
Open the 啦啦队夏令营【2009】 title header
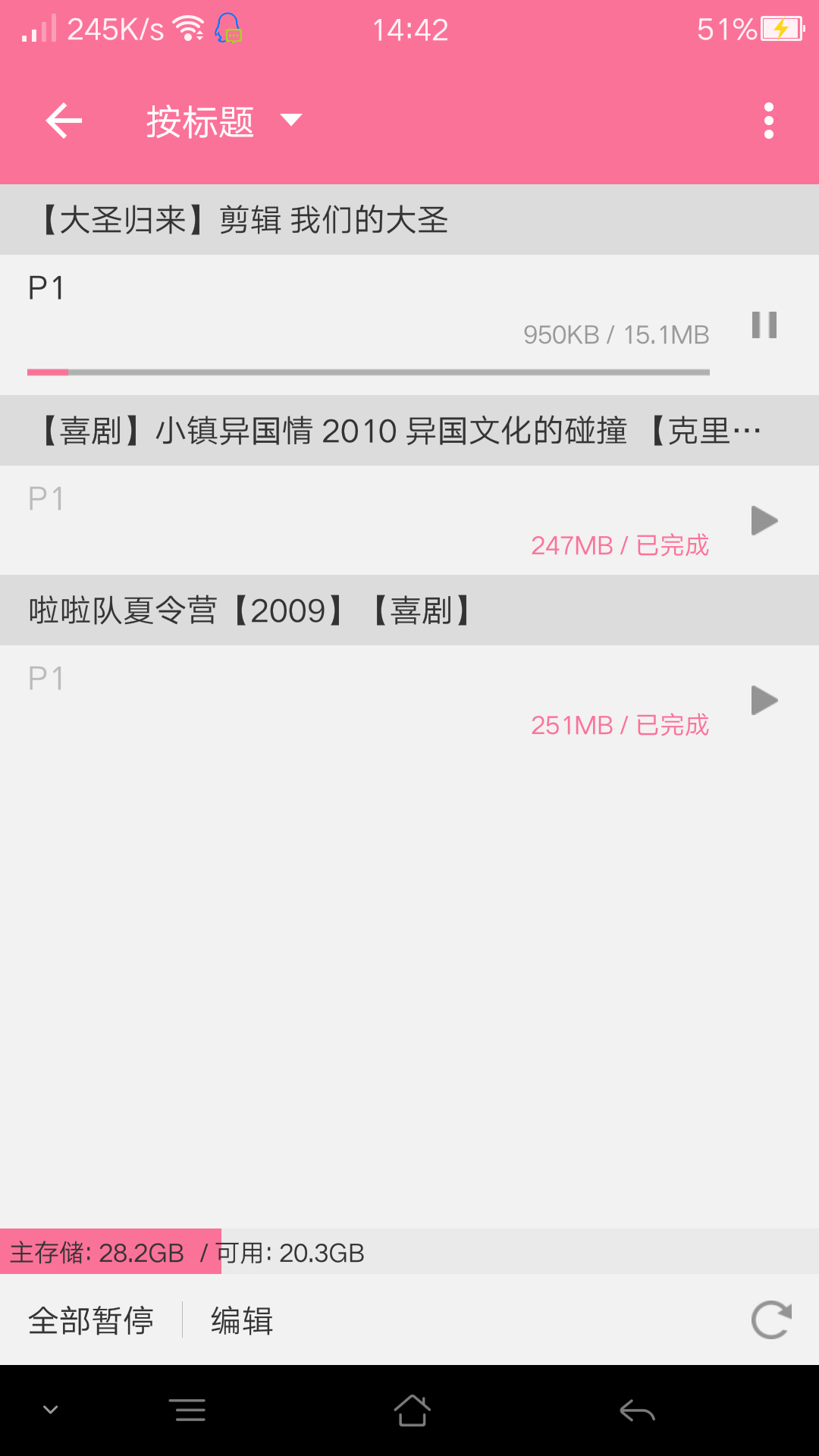(x=409, y=610)
